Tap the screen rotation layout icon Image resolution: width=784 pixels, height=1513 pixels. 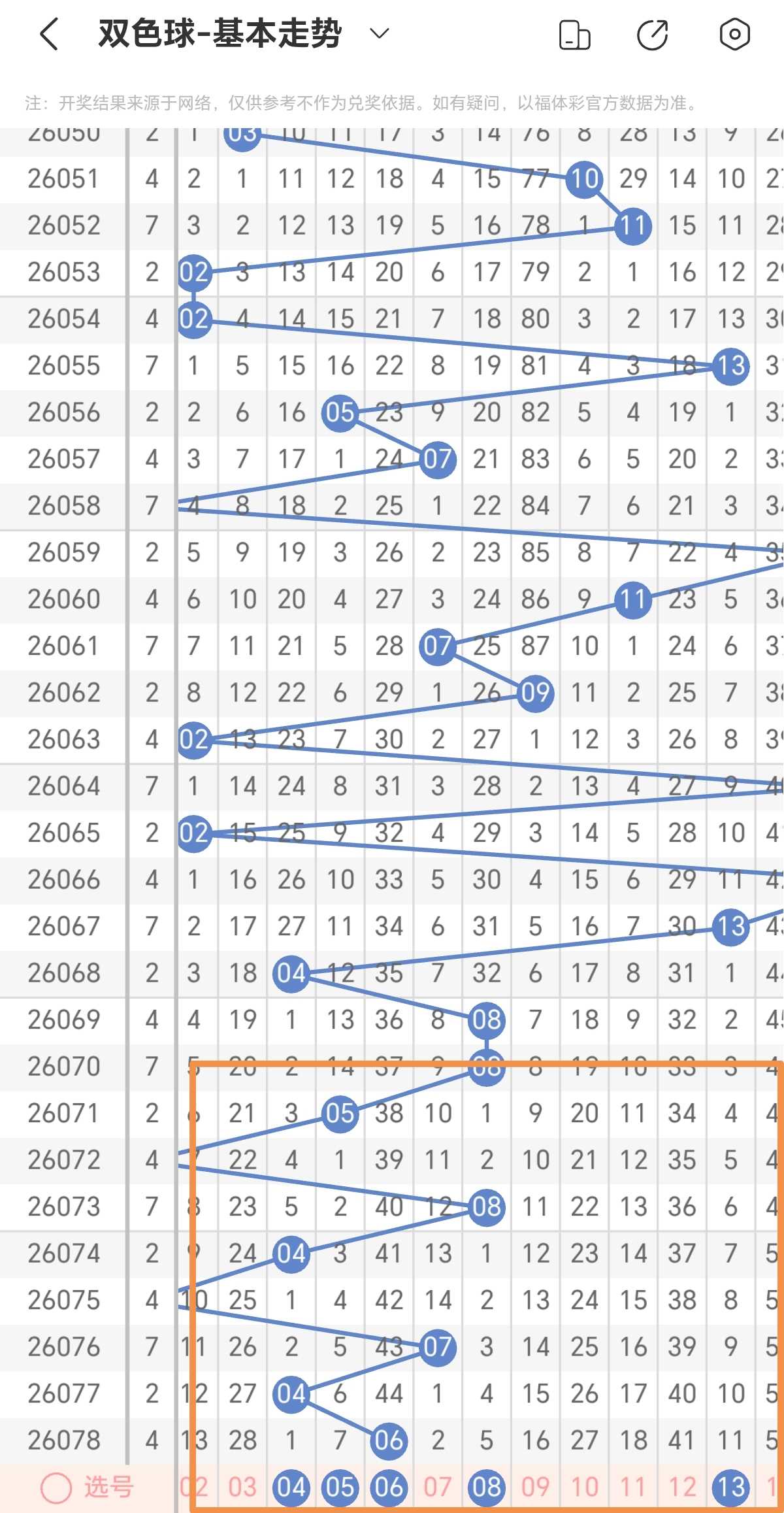pos(575,35)
